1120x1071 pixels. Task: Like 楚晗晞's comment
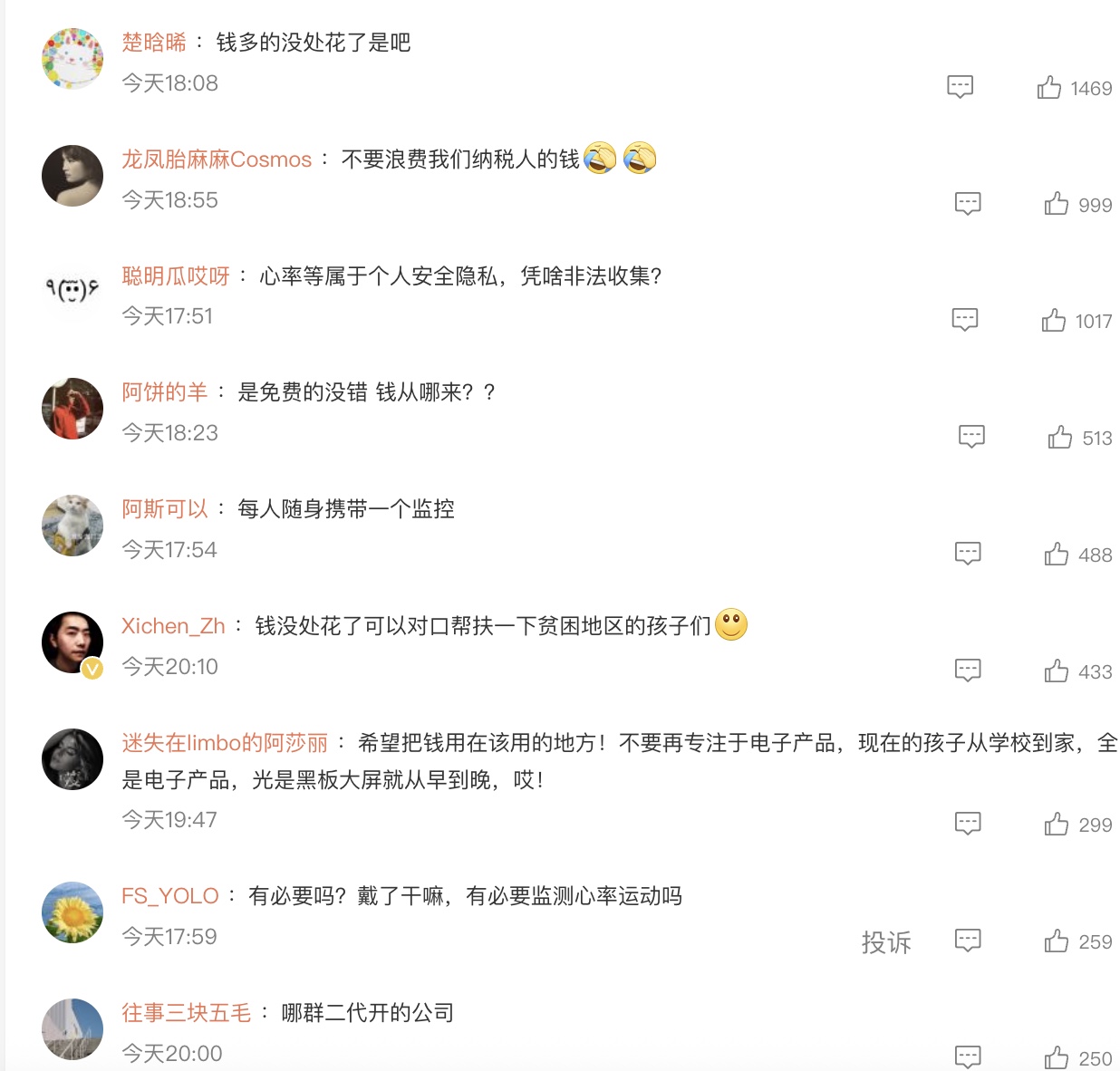point(1049,87)
